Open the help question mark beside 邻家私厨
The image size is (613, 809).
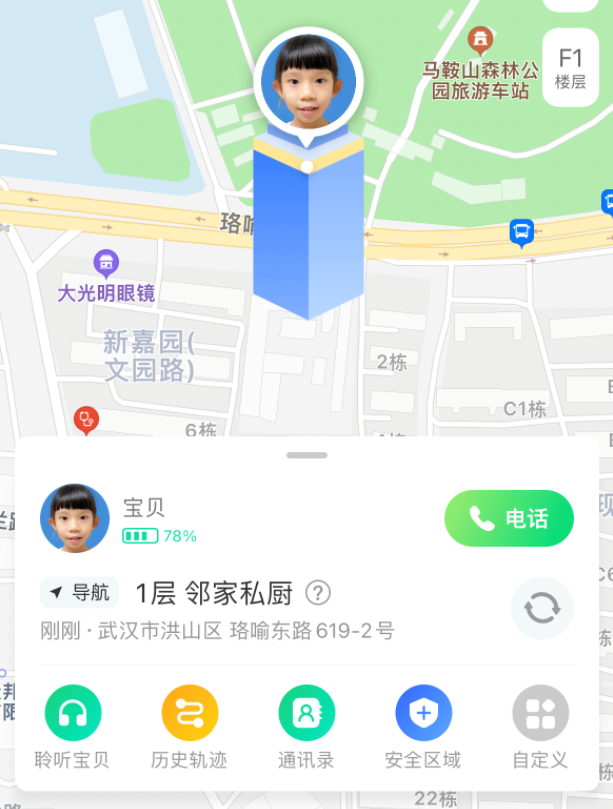pyautogui.click(x=318, y=593)
